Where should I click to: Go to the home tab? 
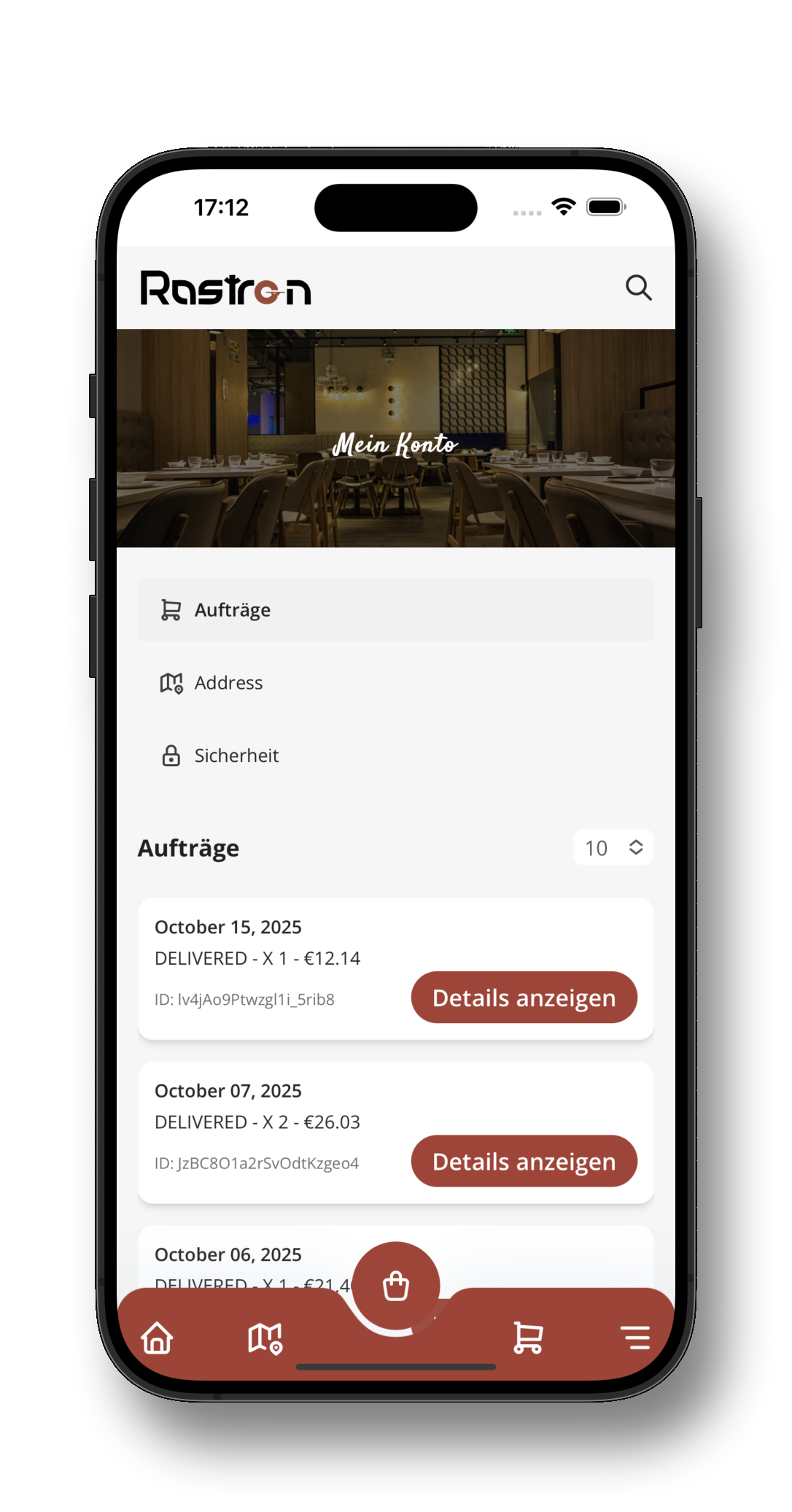(158, 1338)
